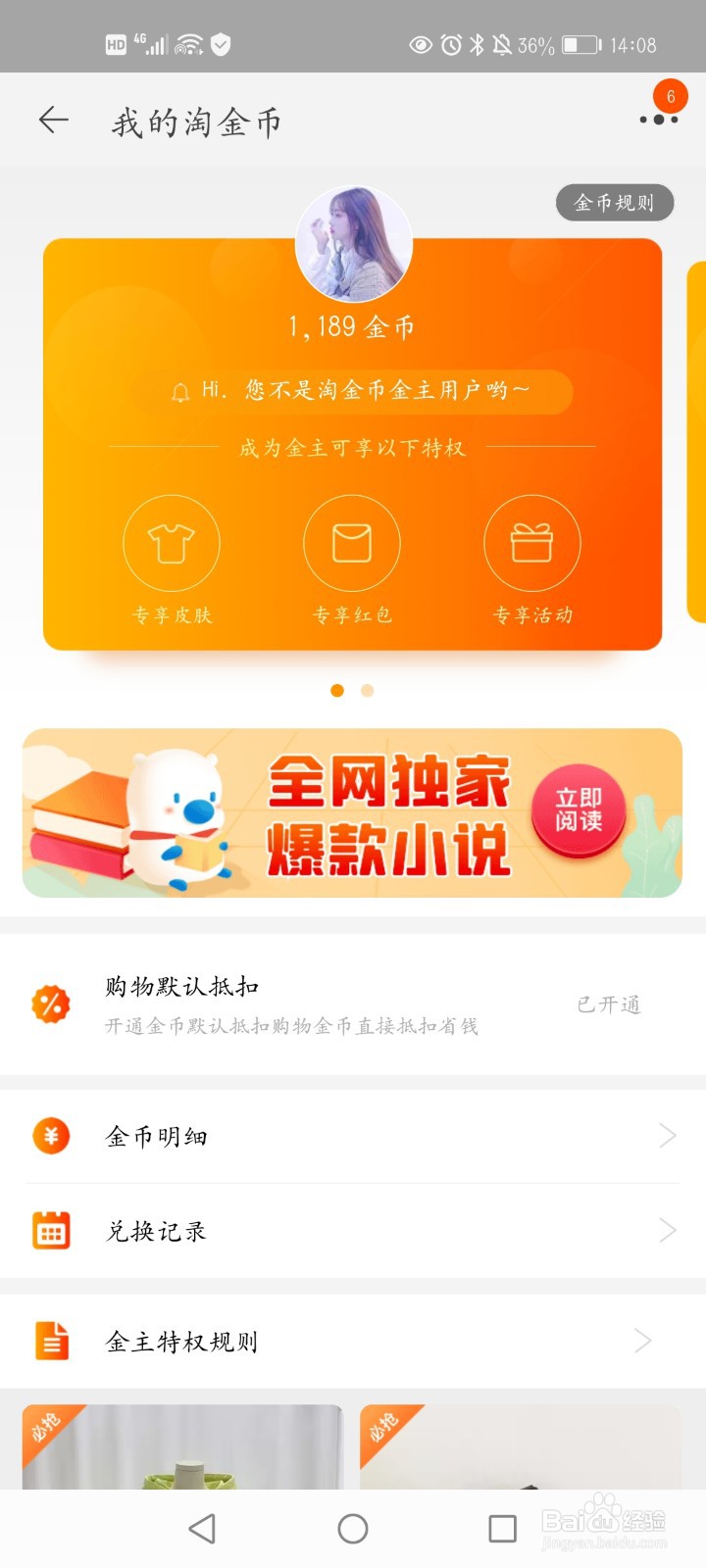Tap the 36% battery indicator
Screen dimensions: 706x1568
click(x=545, y=44)
